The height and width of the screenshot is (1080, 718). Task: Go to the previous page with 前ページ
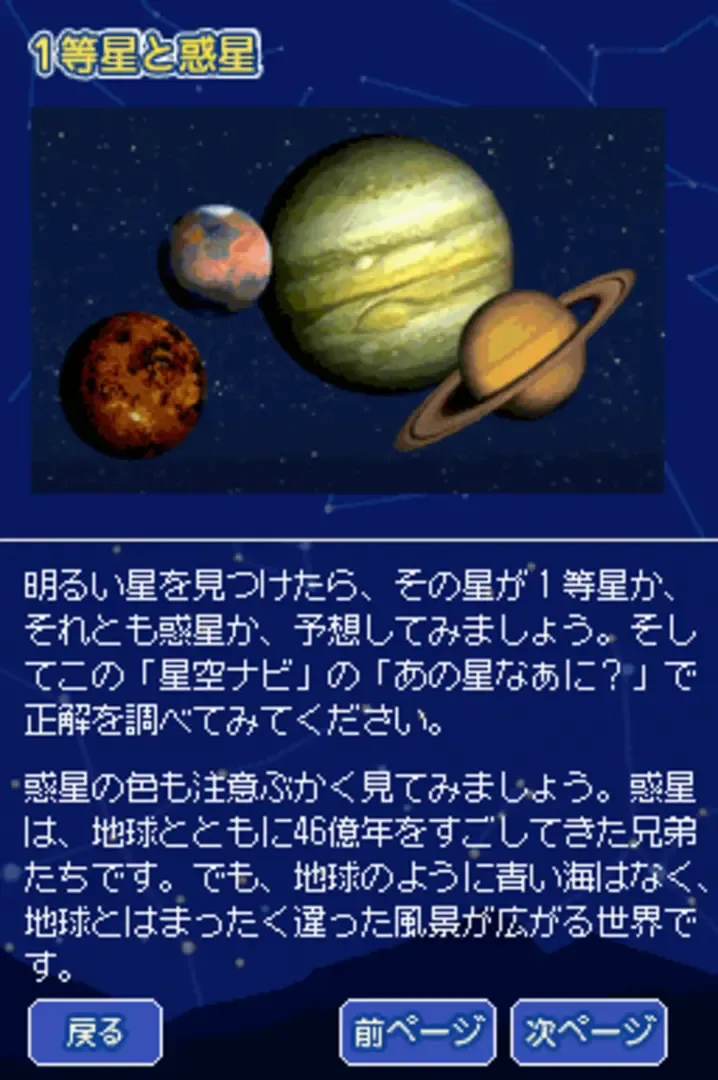click(418, 1031)
